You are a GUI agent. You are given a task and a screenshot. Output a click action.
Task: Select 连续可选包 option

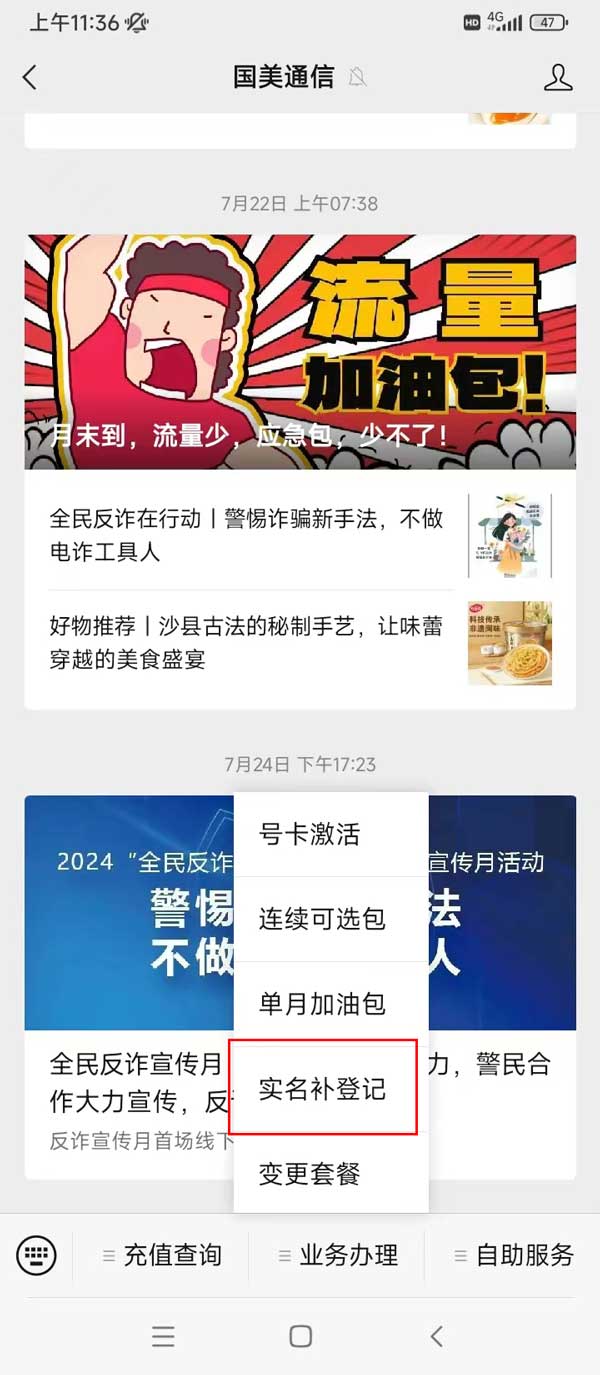(x=330, y=918)
